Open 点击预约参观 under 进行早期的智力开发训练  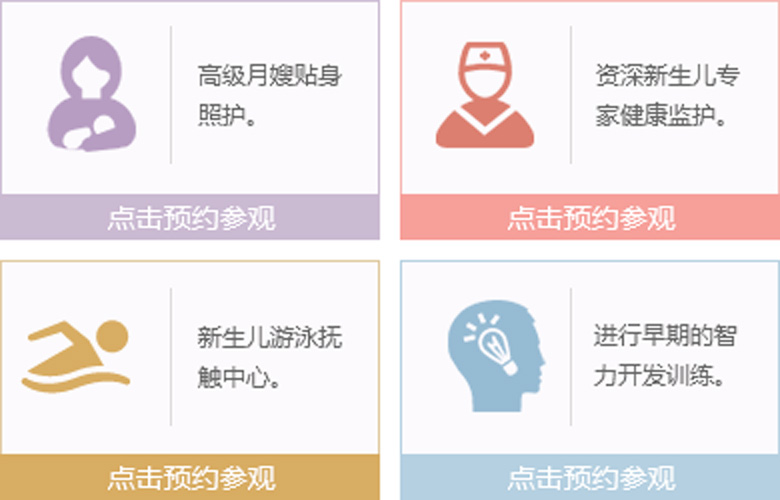click(590, 477)
